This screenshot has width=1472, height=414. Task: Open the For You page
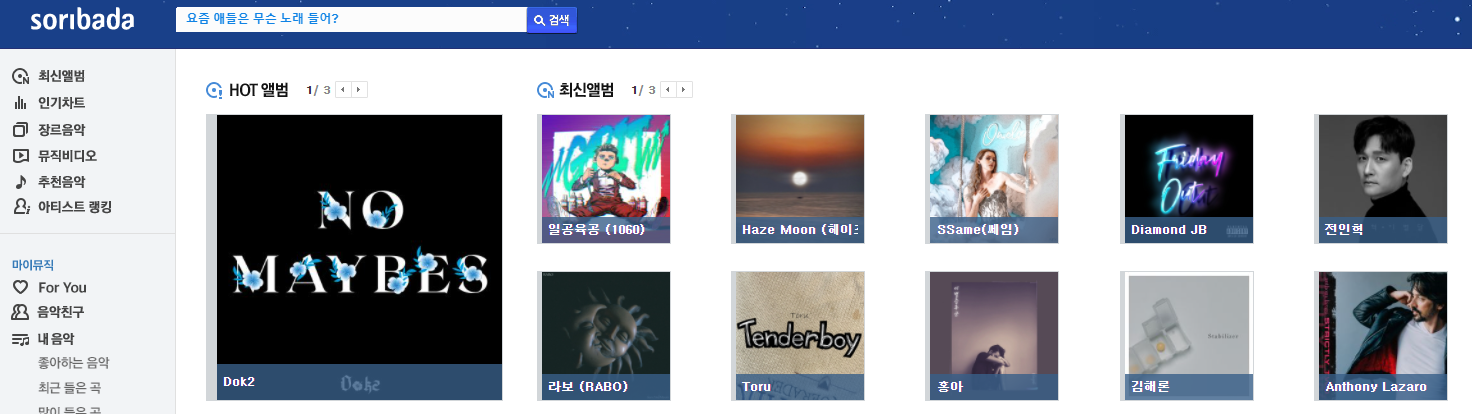62,287
